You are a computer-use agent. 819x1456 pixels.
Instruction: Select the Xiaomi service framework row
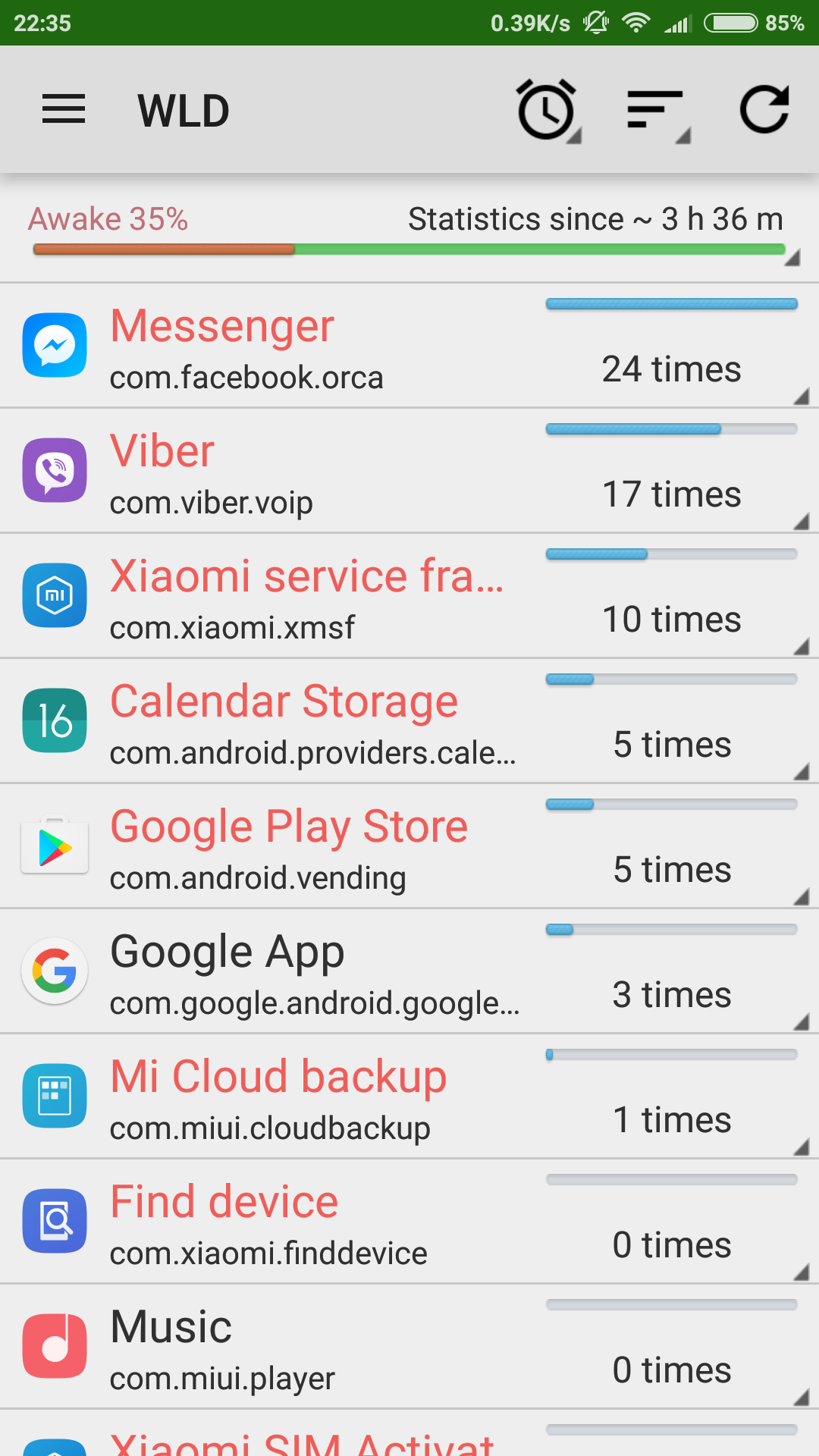[409, 596]
